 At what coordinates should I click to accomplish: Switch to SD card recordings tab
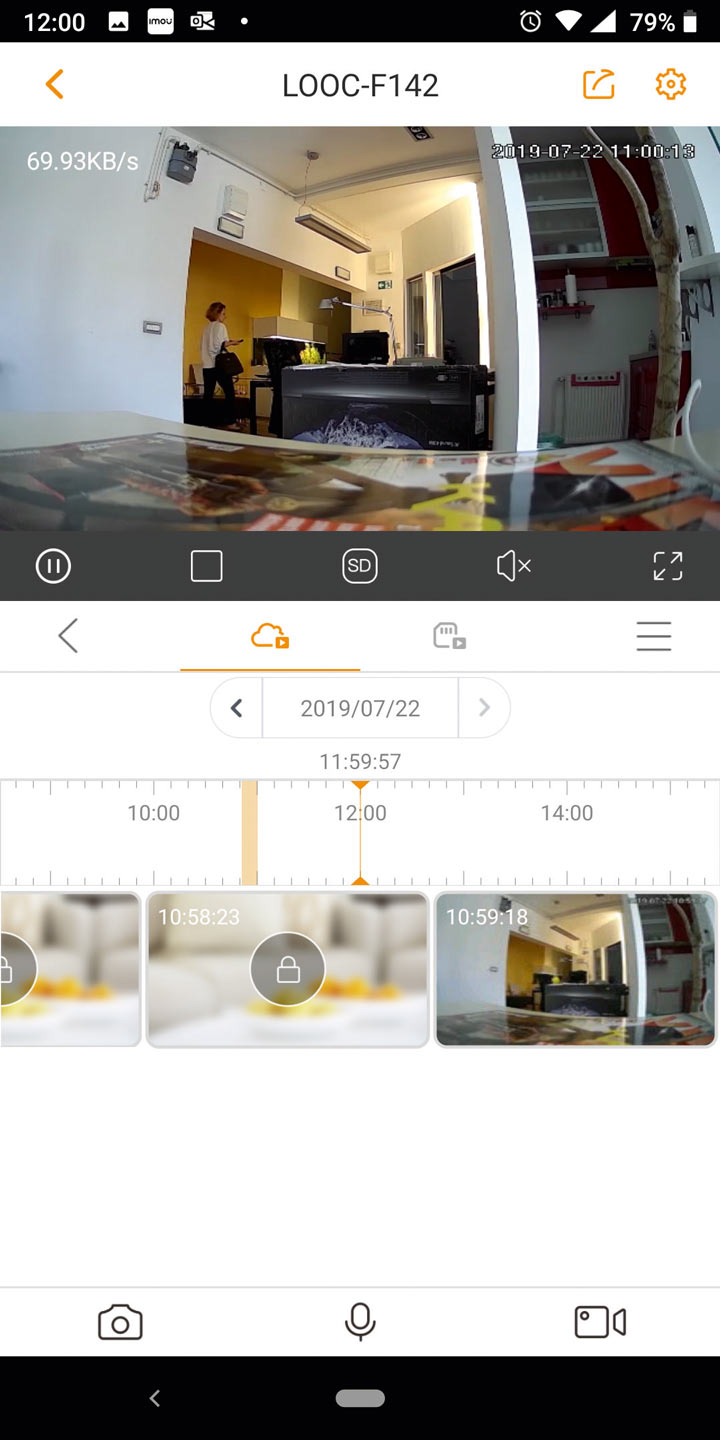[x=450, y=636]
